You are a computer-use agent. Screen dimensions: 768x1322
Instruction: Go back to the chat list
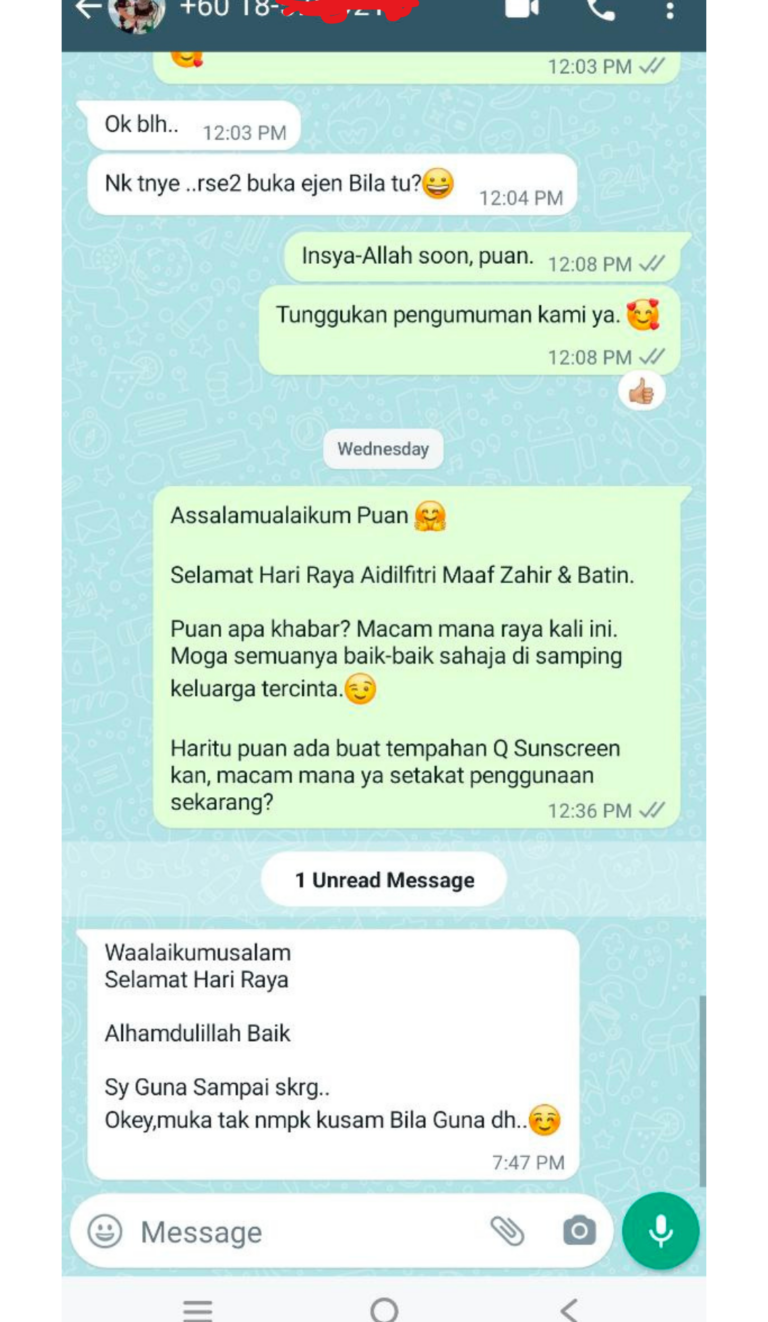tap(89, 9)
